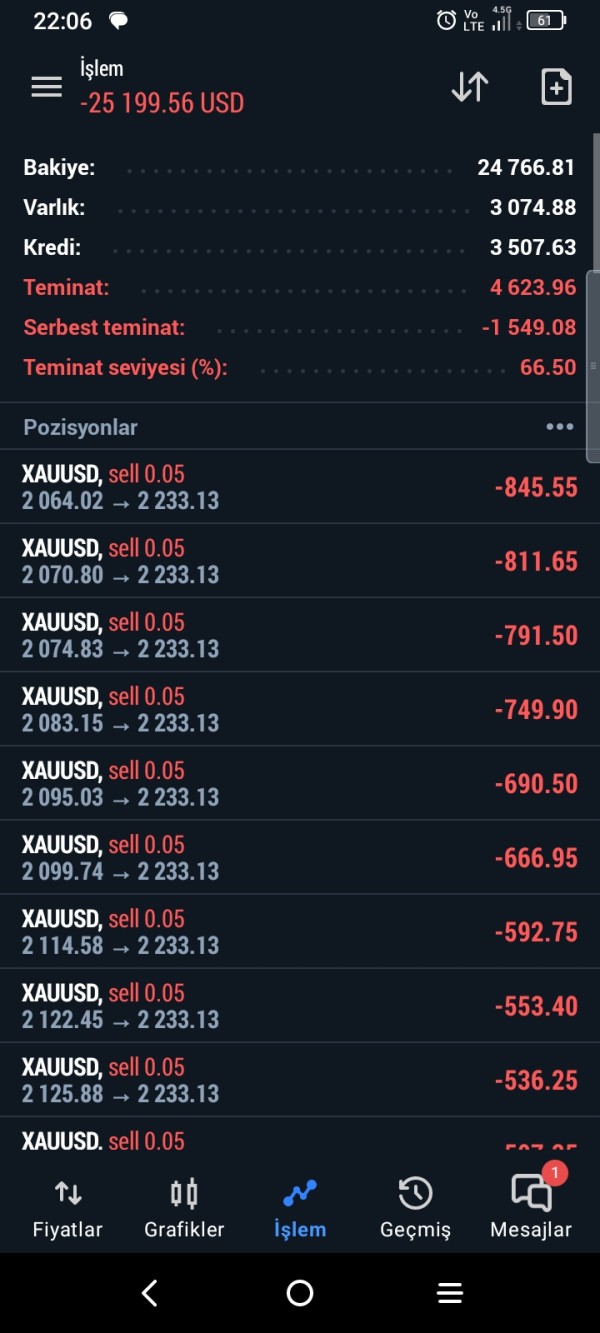Return to the home screen
The height and width of the screenshot is (1333, 600).
pyautogui.click(x=300, y=1293)
